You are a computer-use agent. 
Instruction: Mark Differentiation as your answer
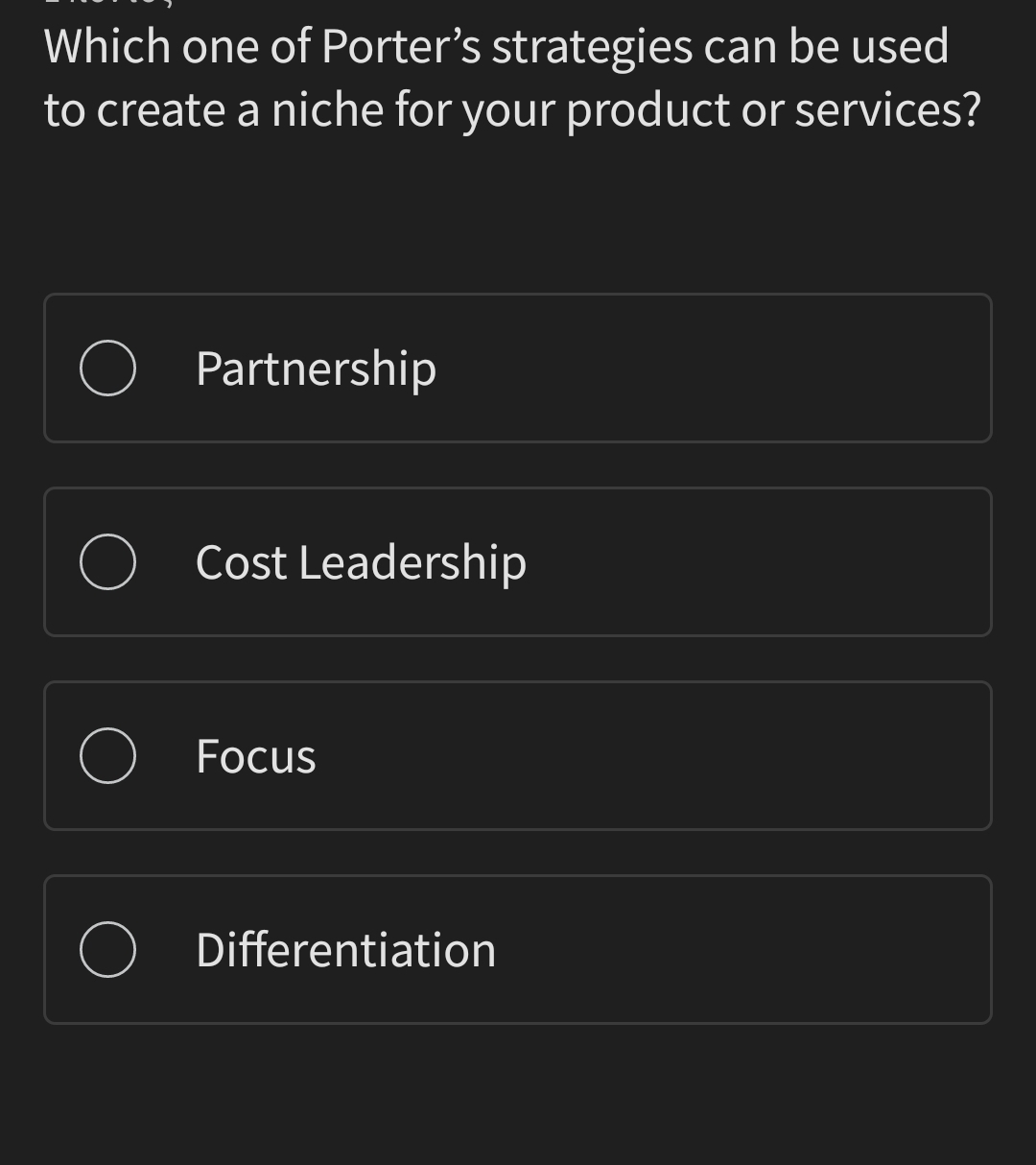pos(107,950)
